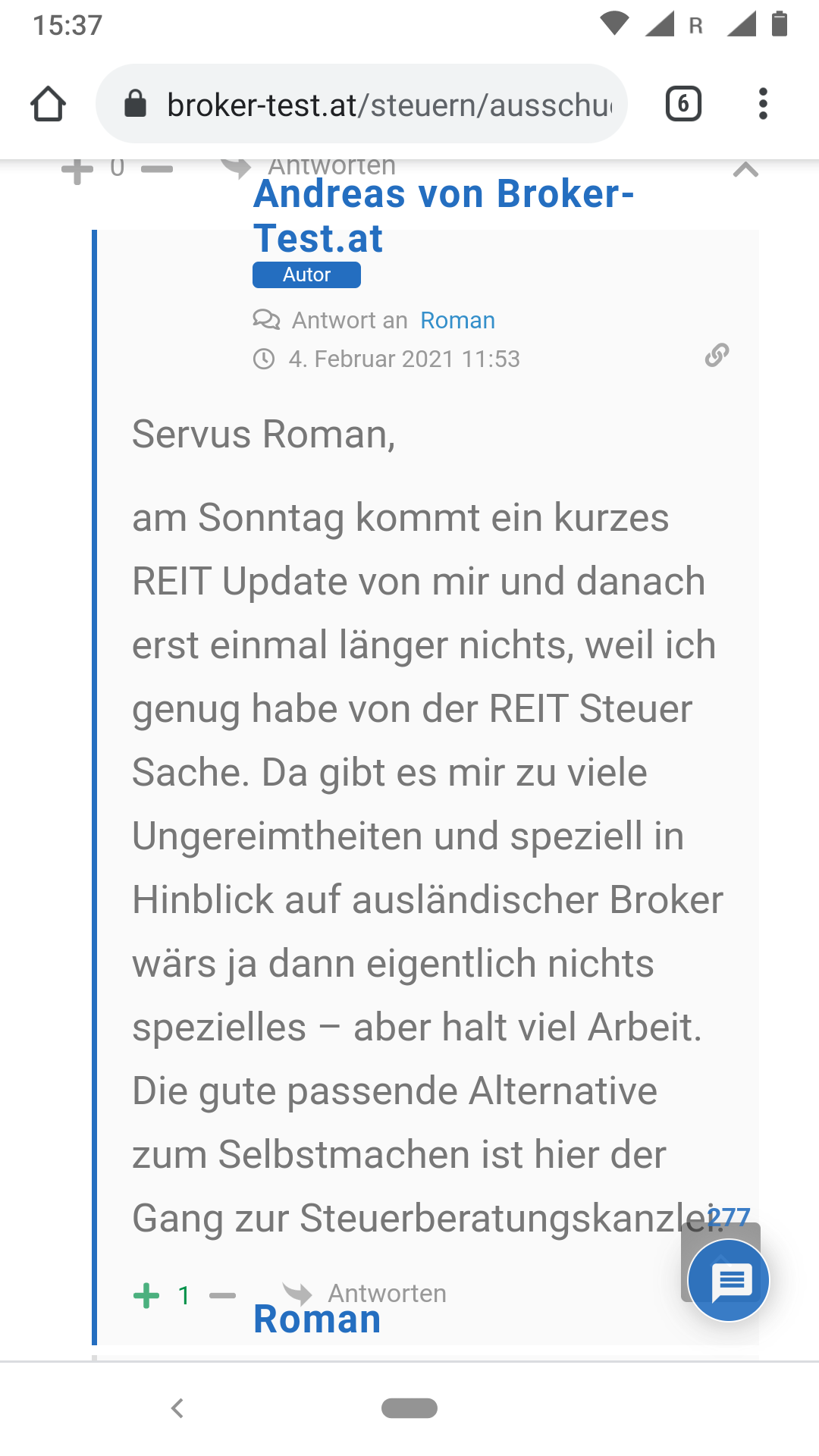
Task: Go to Chrome home page
Action: [x=48, y=104]
